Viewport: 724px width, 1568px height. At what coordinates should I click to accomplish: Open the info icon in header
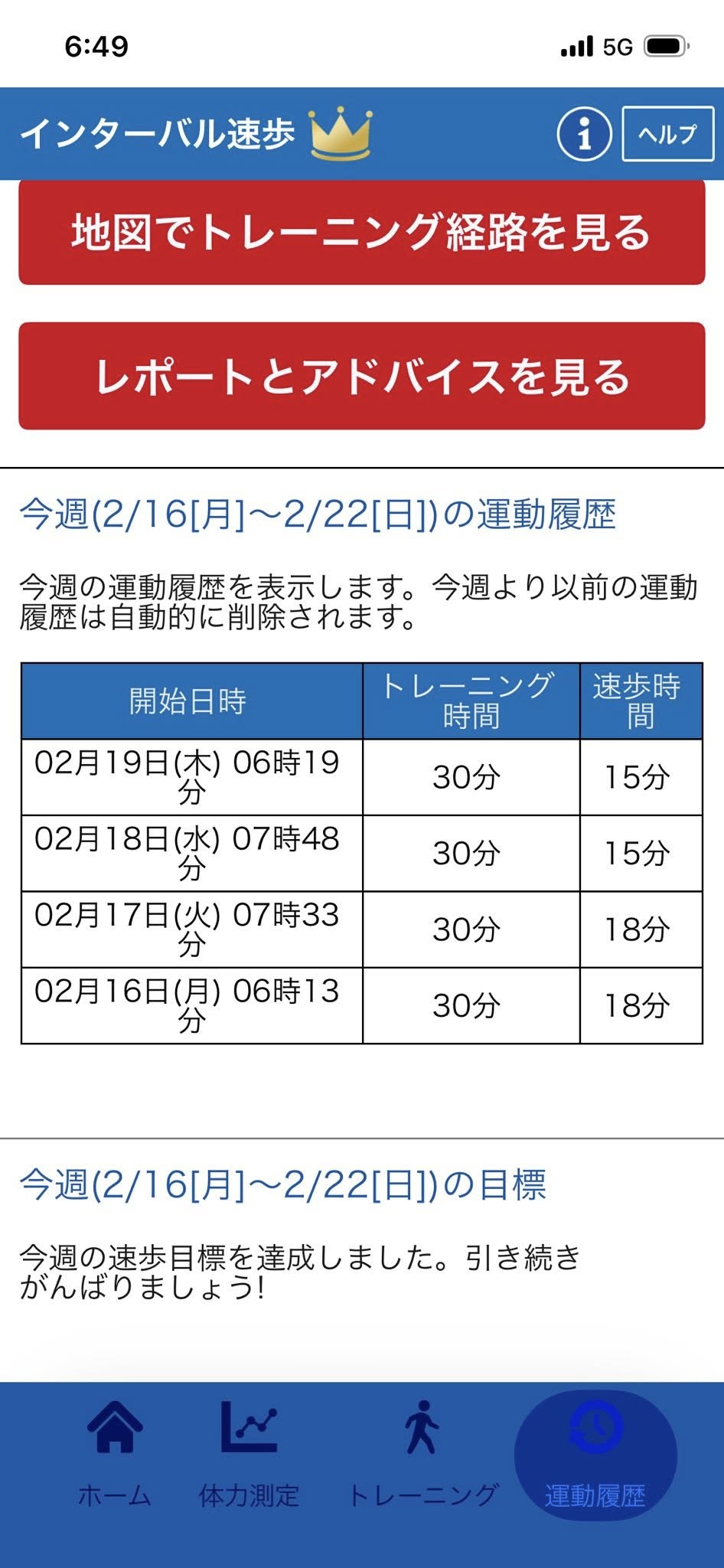pos(584,134)
